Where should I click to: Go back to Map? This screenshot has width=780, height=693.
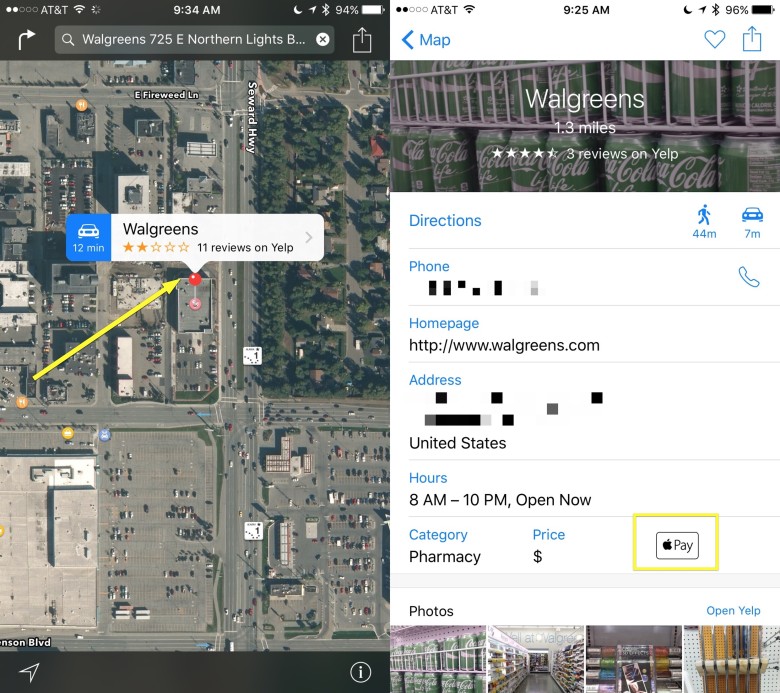426,40
